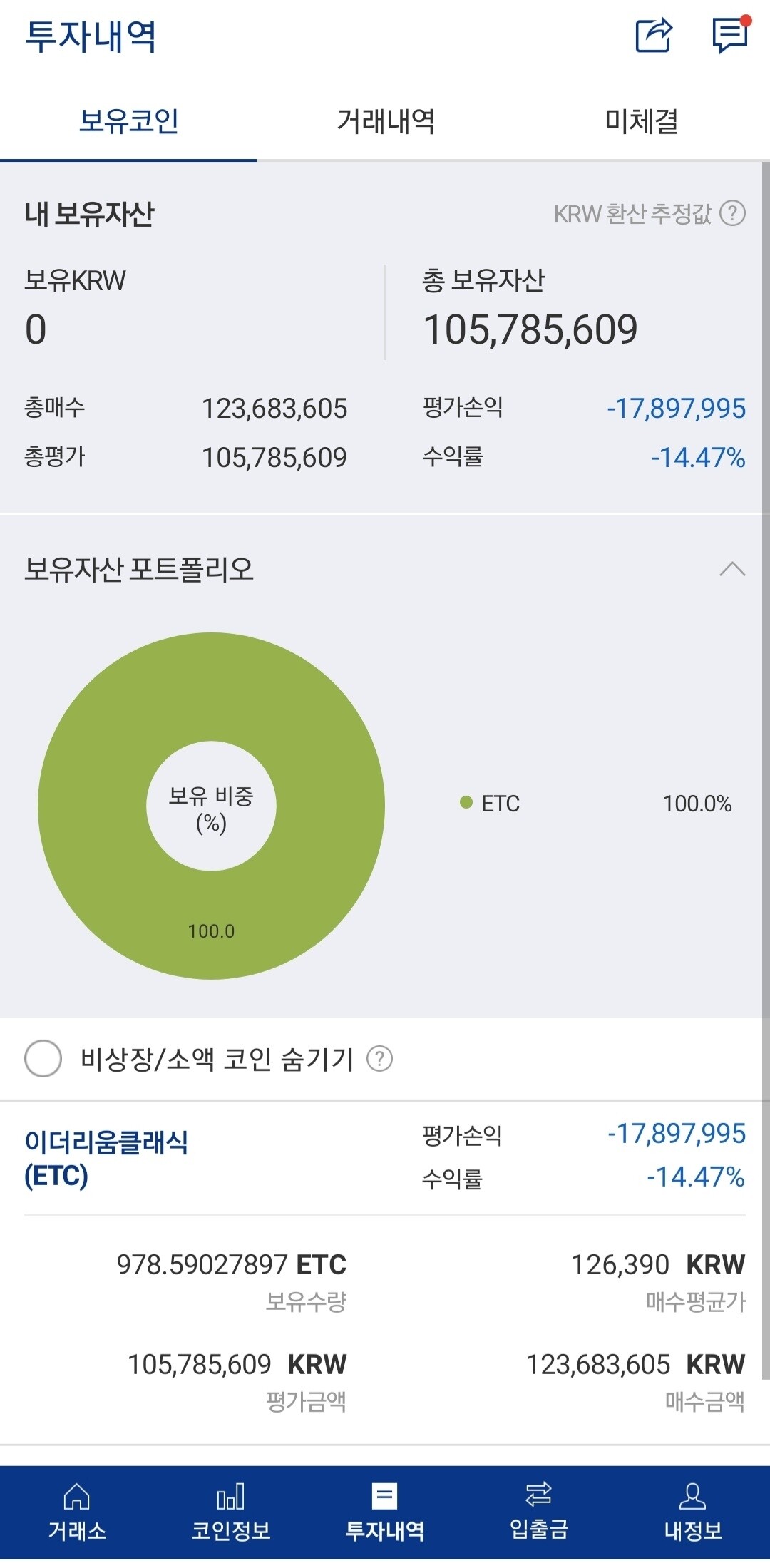Tap the 총 보유자산 amount

(533, 327)
